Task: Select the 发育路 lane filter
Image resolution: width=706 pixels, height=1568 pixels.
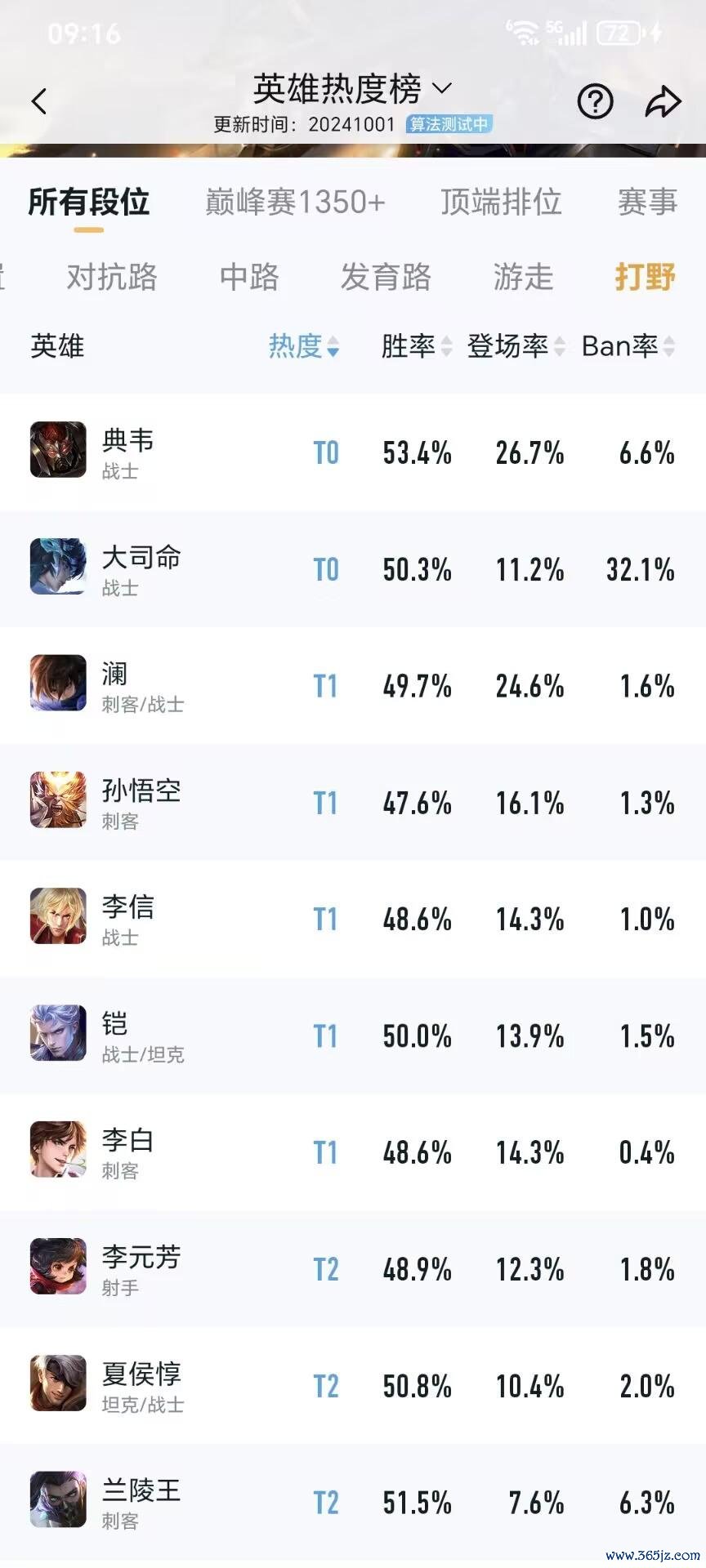Action: pyautogui.click(x=386, y=277)
